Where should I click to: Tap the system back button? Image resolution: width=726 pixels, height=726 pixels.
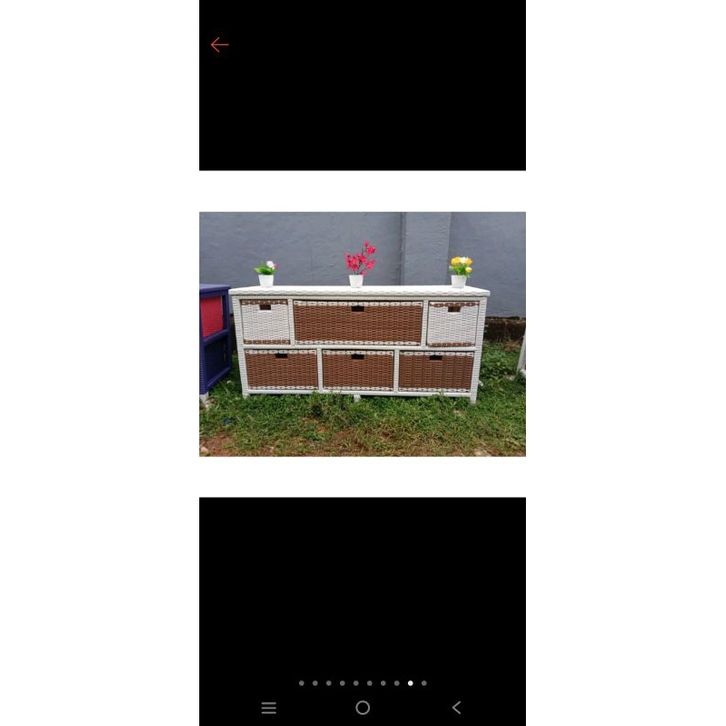(x=457, y=708)
